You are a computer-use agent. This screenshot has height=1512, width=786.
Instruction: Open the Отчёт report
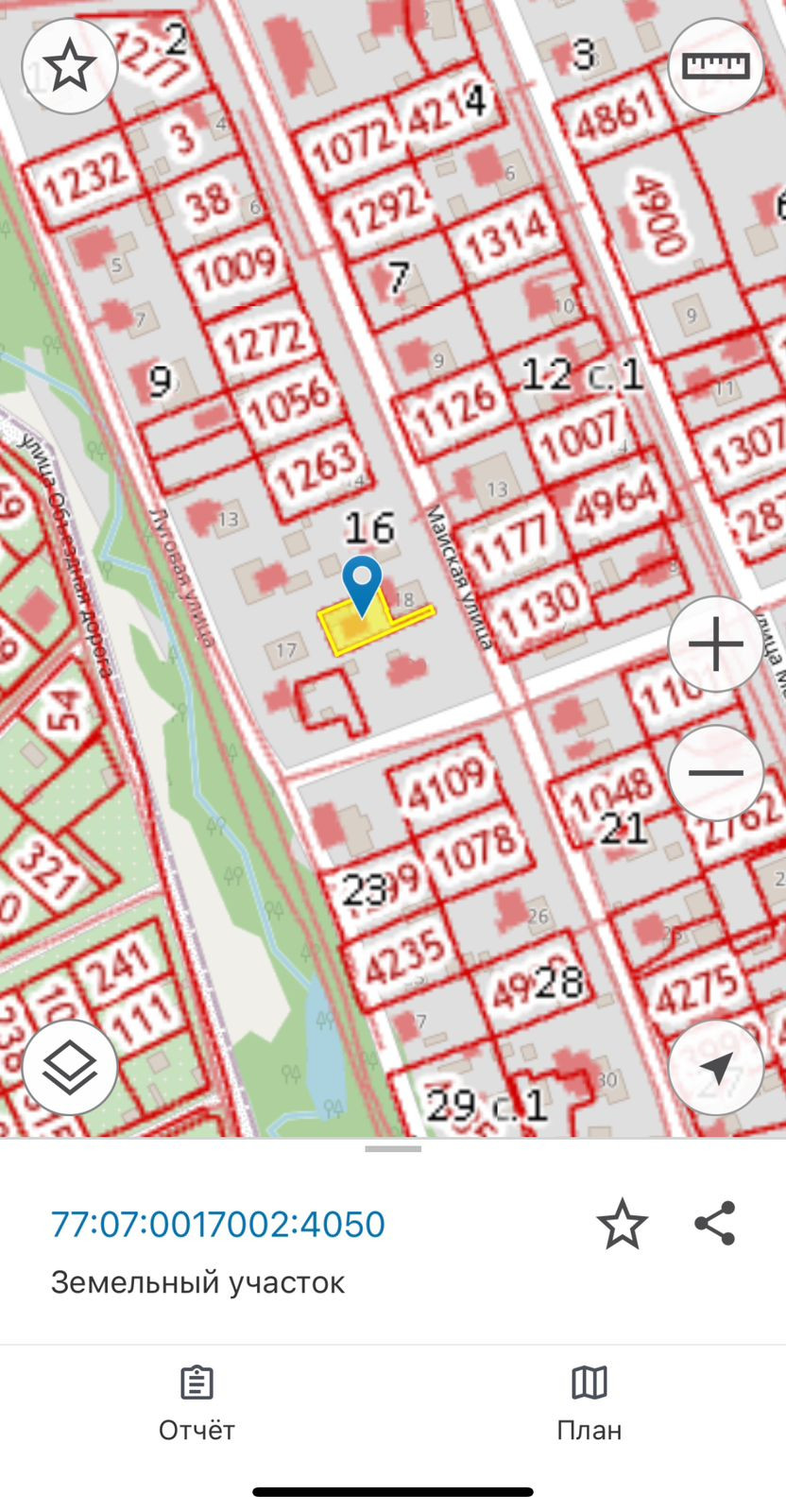196,1403
